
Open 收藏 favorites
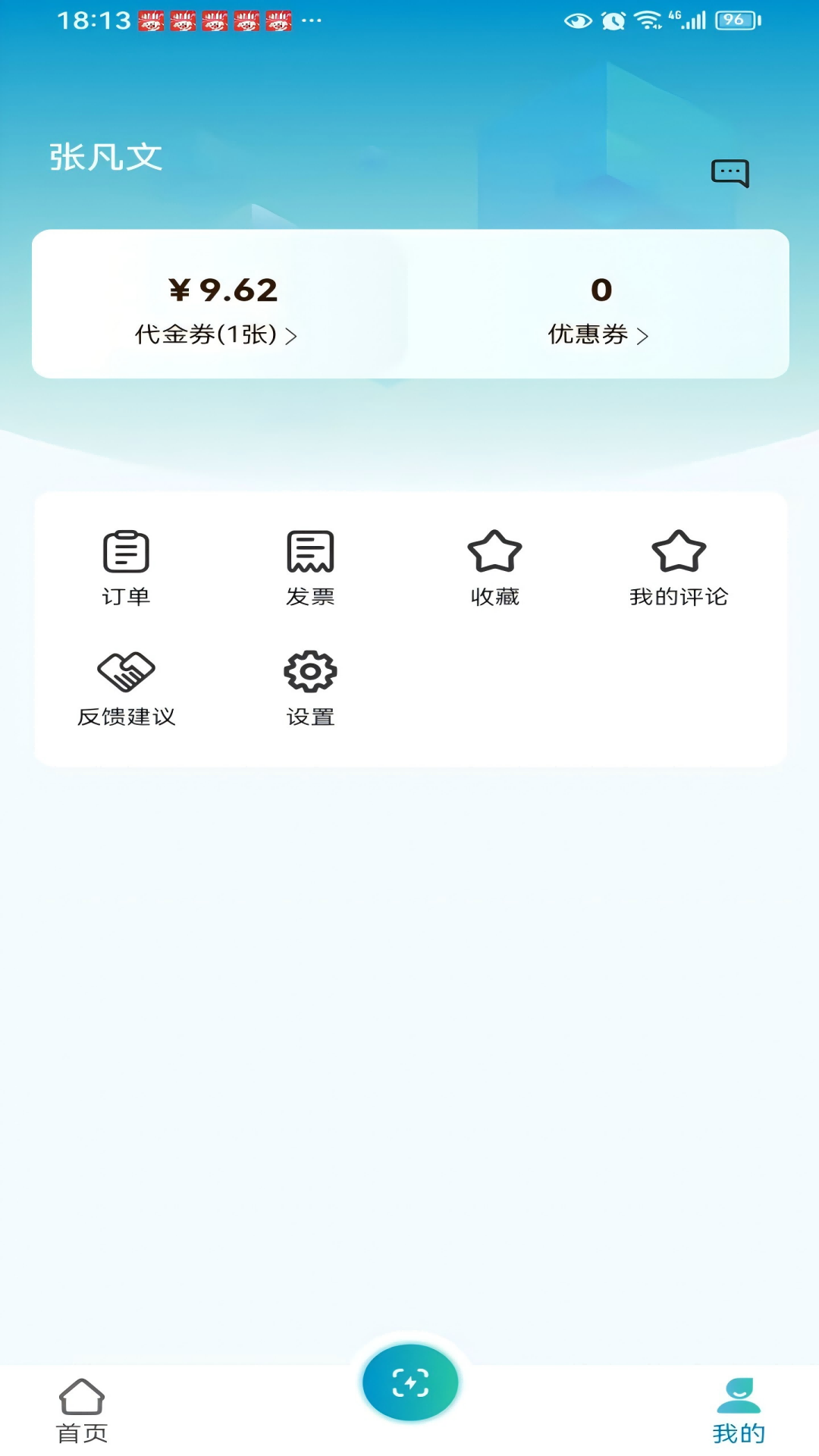pos(494,567)
